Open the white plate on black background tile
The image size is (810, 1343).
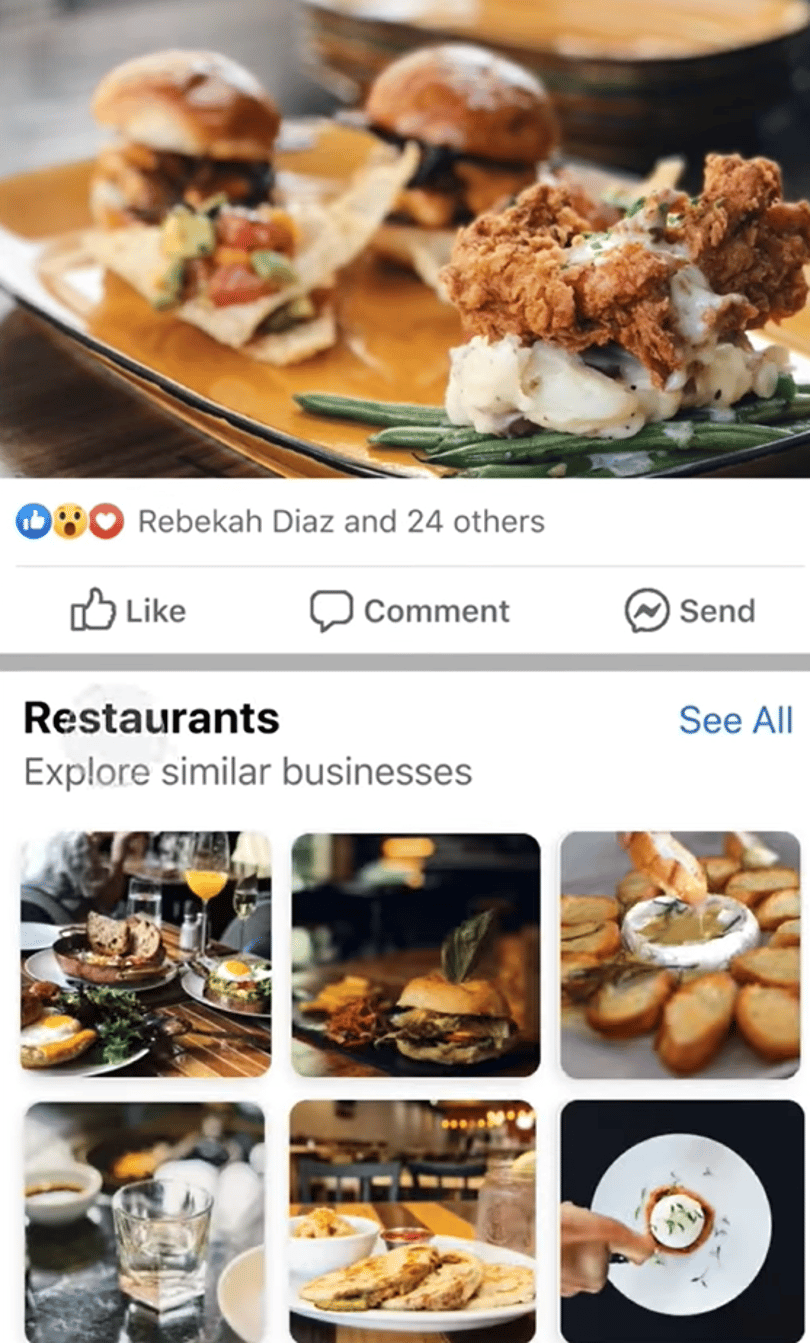(x=682, y=1222)
